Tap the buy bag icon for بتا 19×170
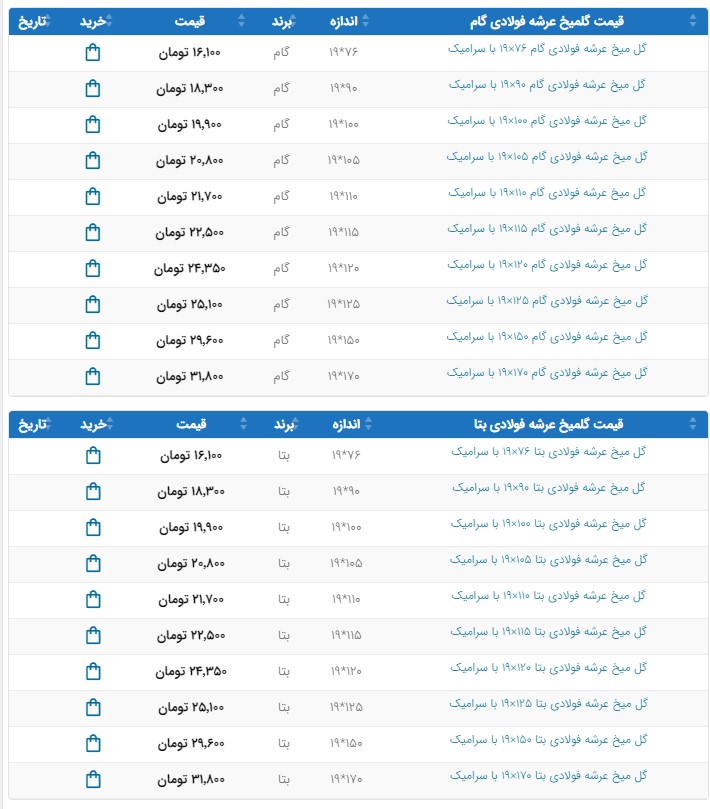The height and width of the screenshot is (809, 710). pyautogui.click(x=93, y=780)
